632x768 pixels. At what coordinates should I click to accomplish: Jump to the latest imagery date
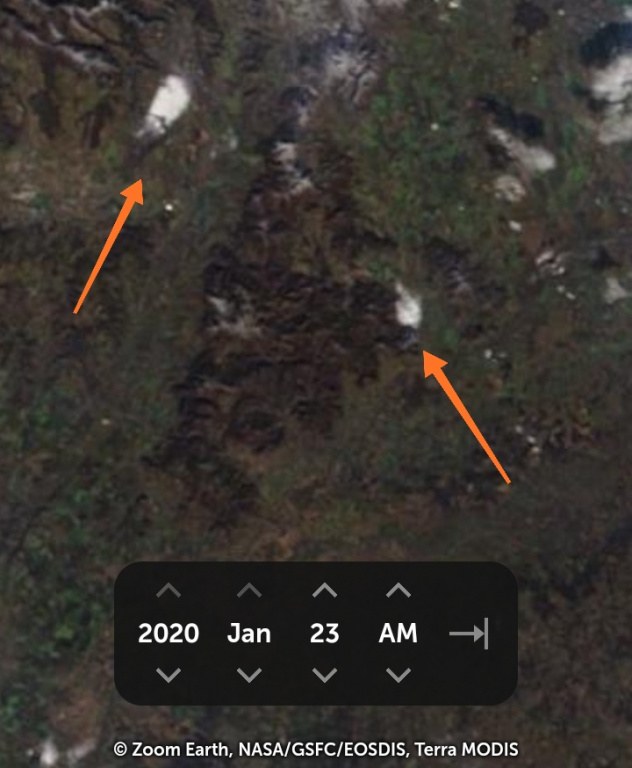coord(468,633)
